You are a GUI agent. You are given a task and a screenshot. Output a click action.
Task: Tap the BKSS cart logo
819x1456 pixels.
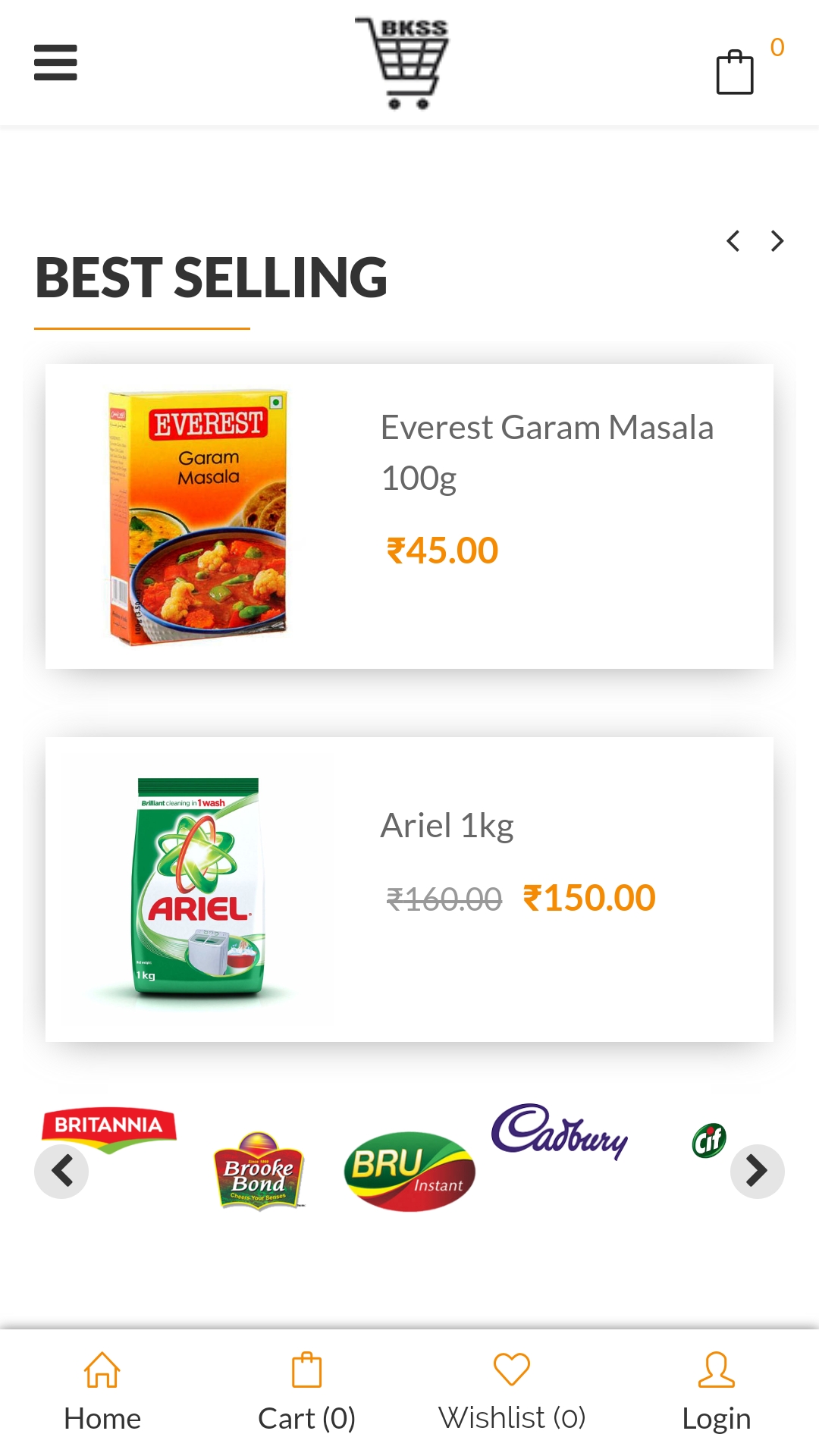pyautogui.click(x=402, y=63)
